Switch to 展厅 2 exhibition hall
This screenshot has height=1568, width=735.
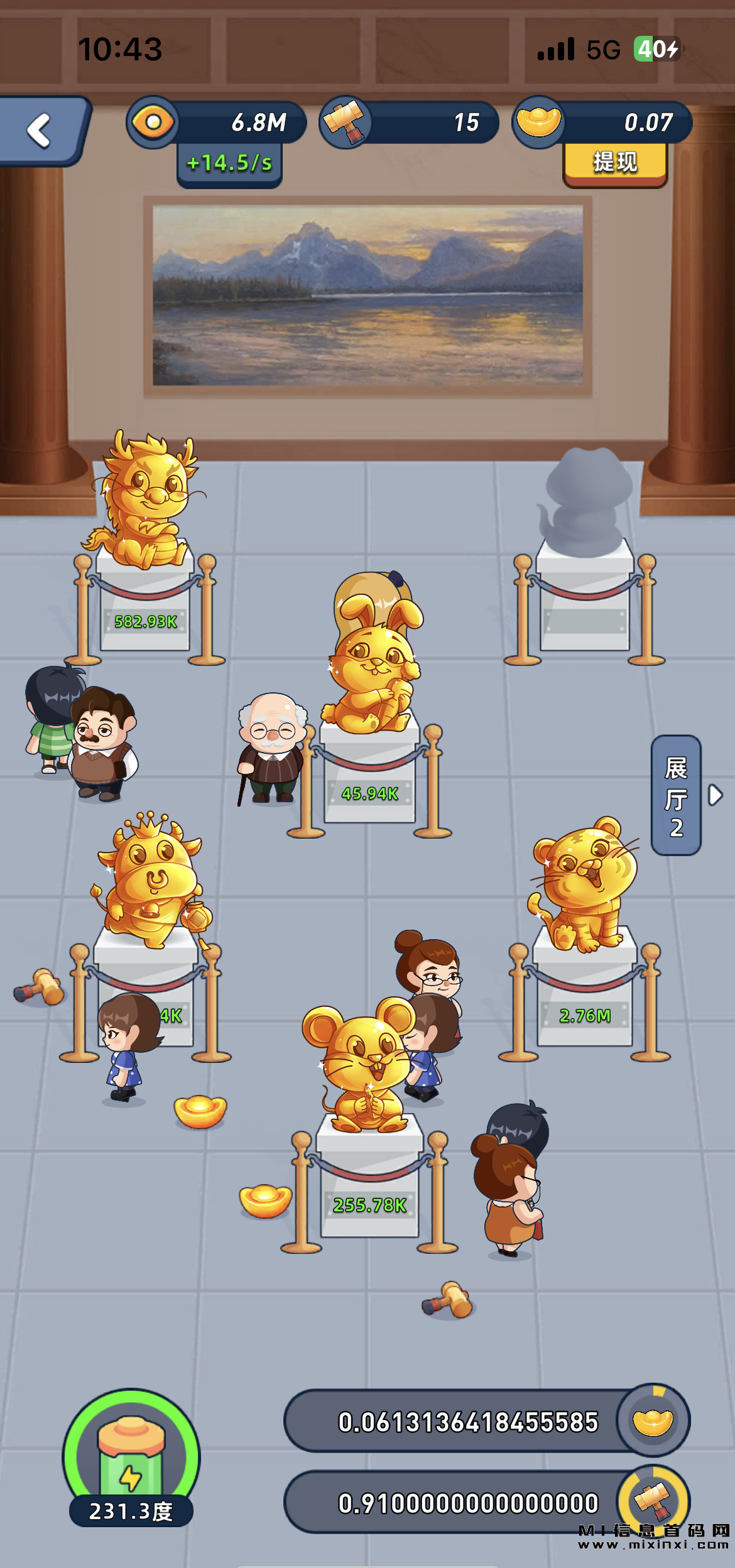pos(677,795)
